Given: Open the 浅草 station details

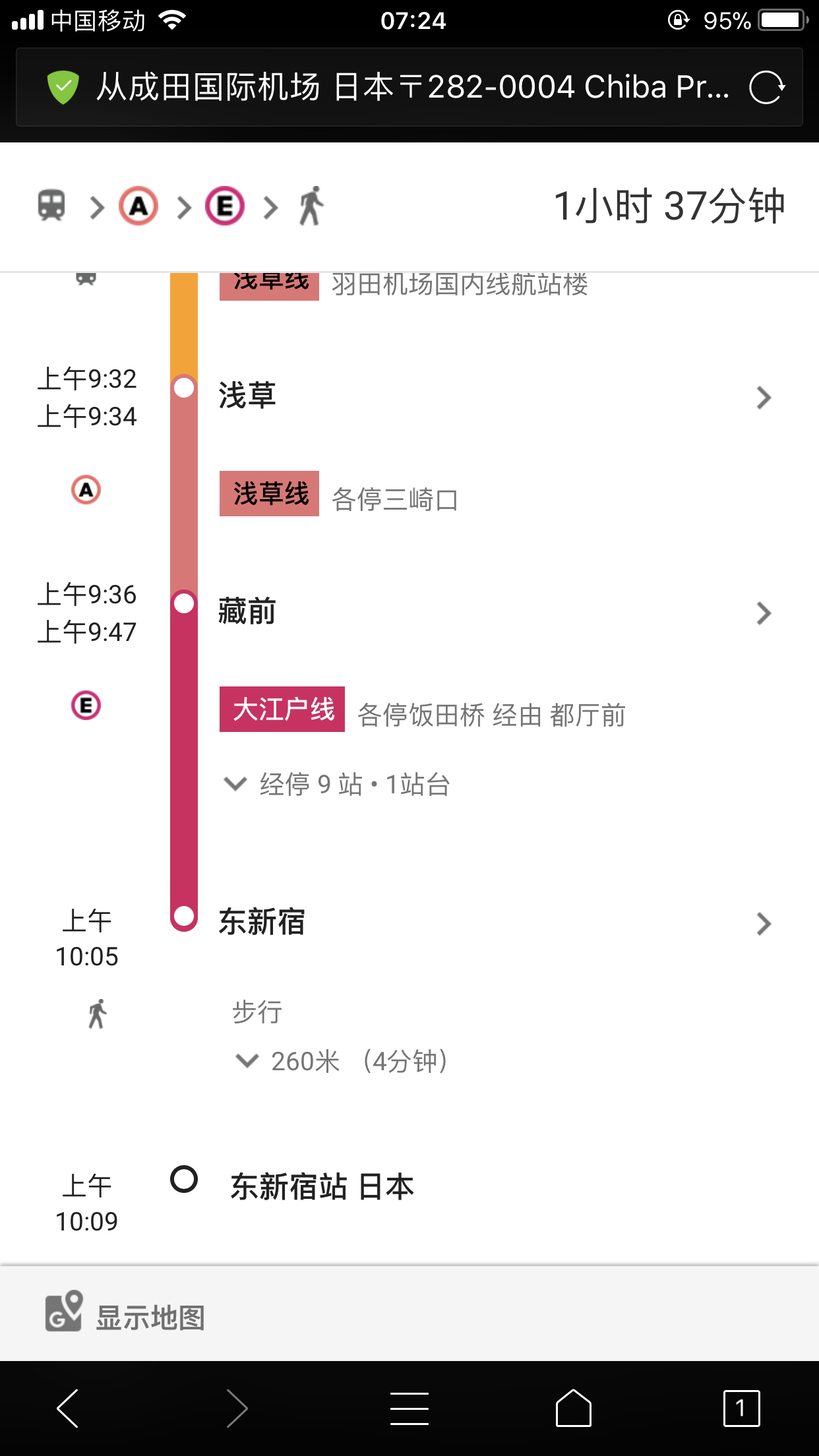Looking at the screenshot, I should [x=495, y=397].
